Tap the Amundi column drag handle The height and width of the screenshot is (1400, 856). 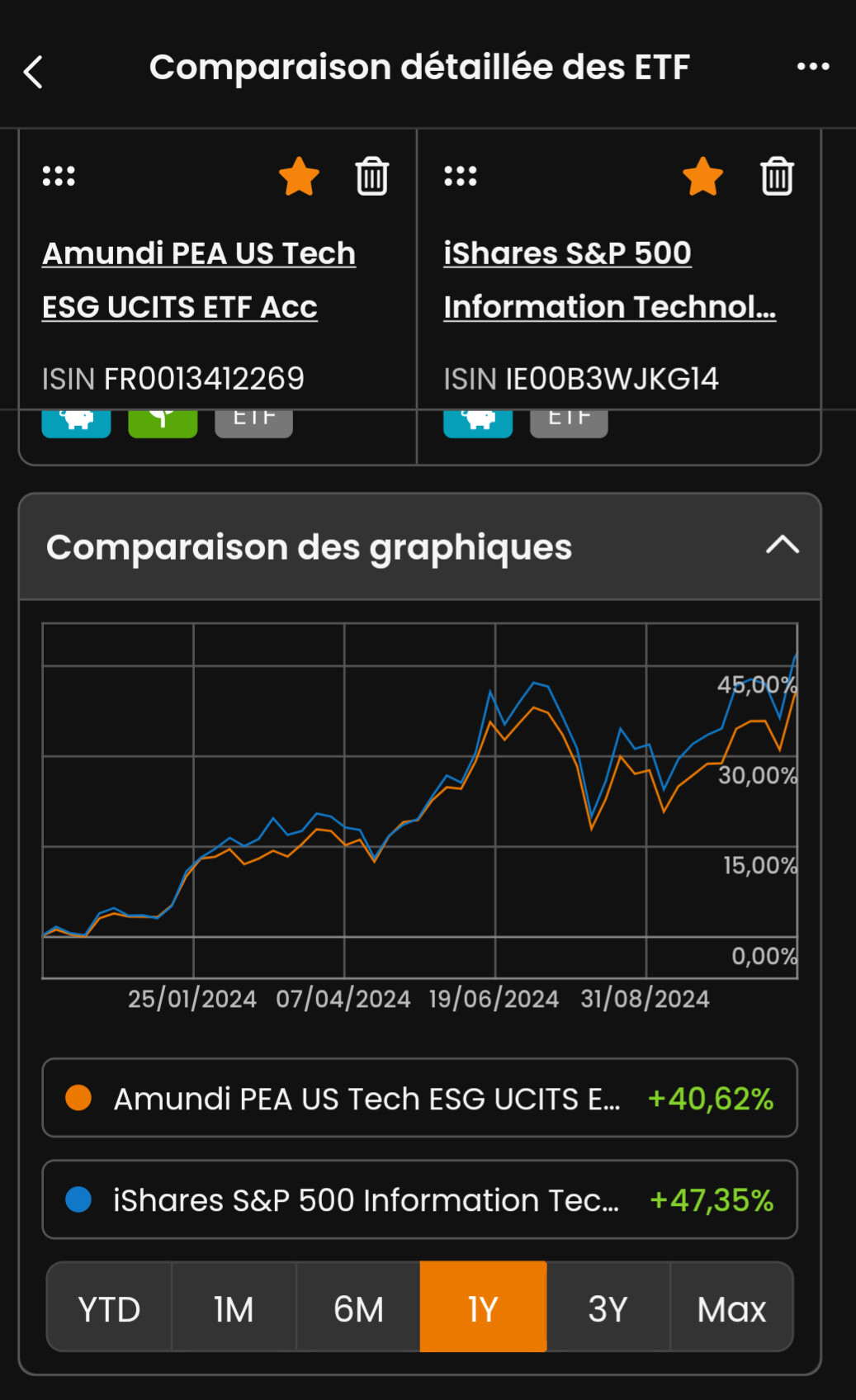59,176
